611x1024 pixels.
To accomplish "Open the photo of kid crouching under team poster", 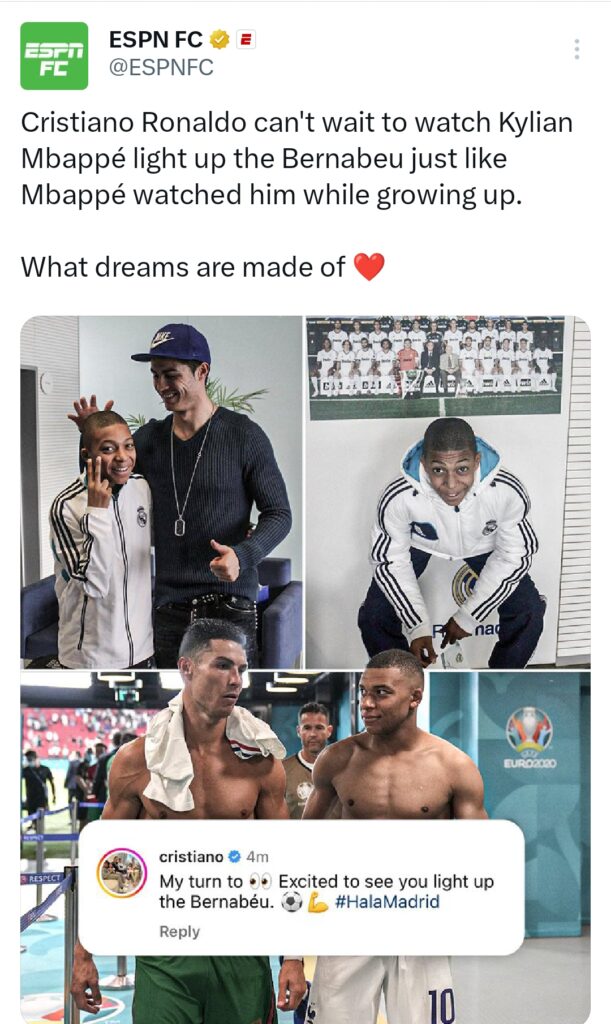I will click(x=448, y=491).
